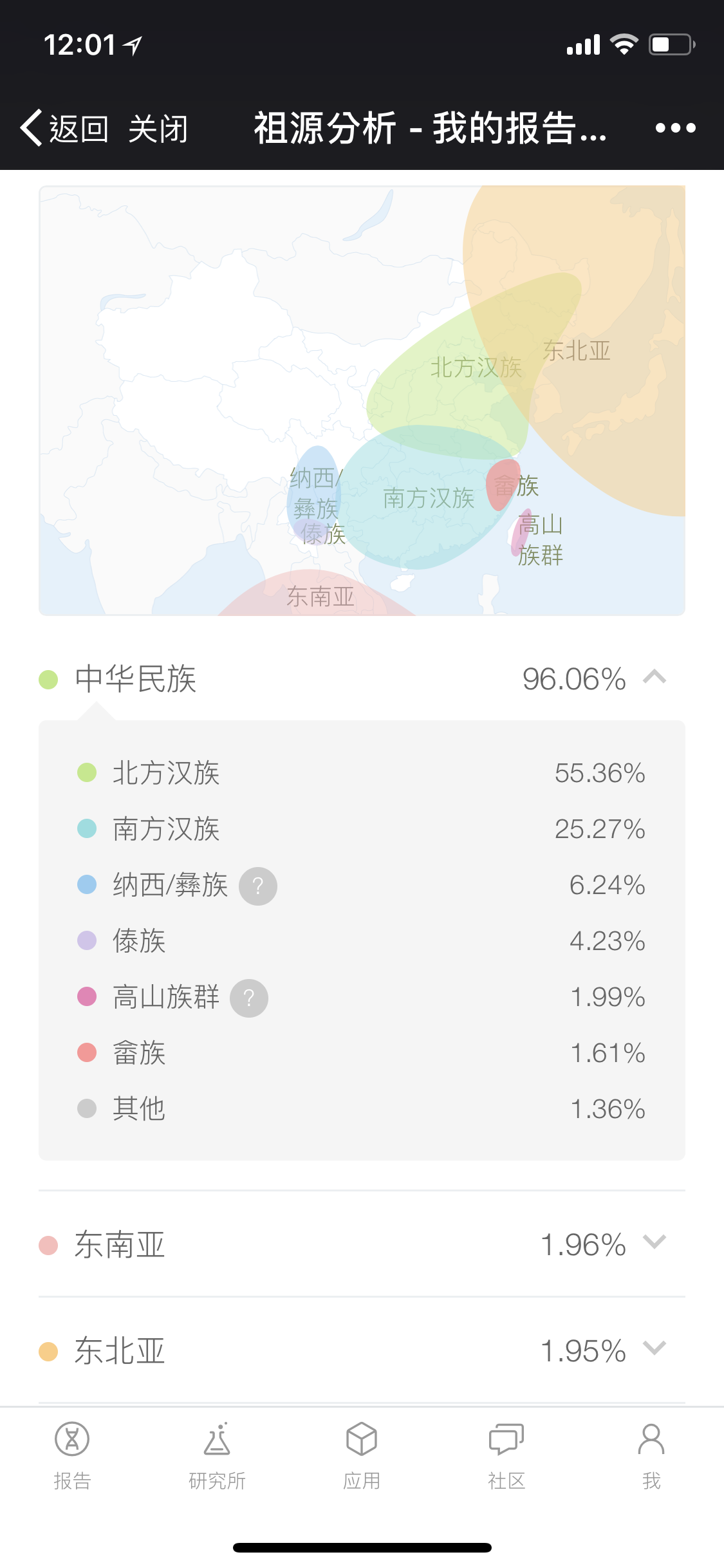Viewport: 724px width, 1568px height.
Task: Show the help tip for 纳西/彝族
Action: coord(258,886)
